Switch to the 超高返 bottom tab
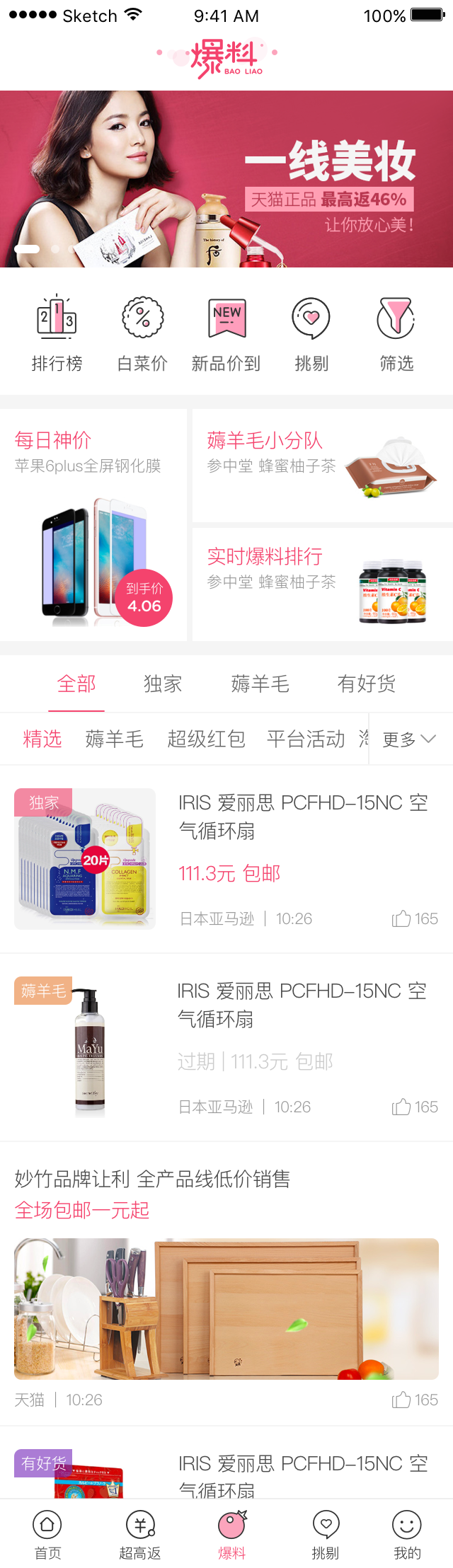 (x=140, y=1534)
